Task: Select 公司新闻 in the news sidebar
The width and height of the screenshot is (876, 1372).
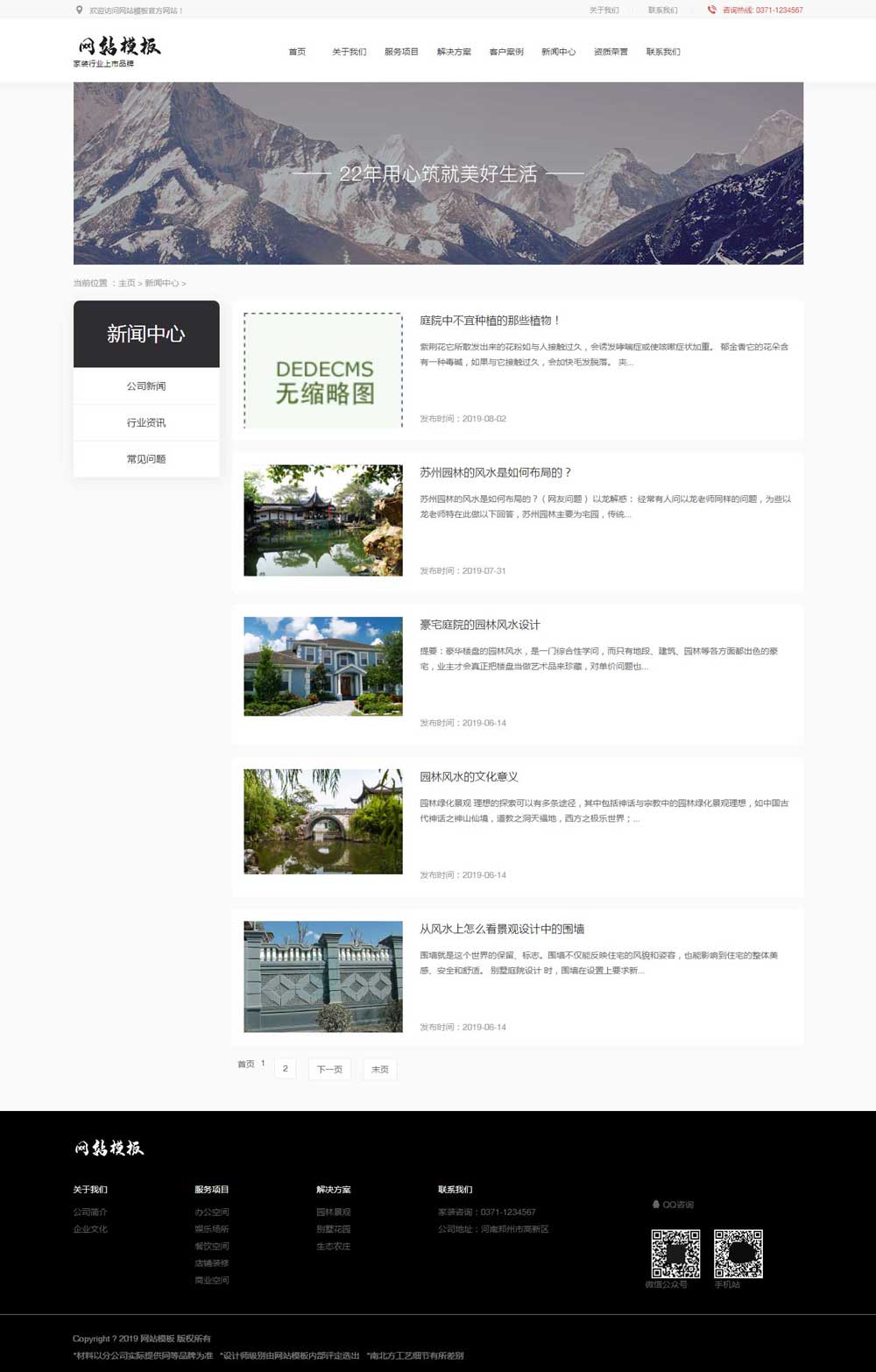Action: point(145,385)
